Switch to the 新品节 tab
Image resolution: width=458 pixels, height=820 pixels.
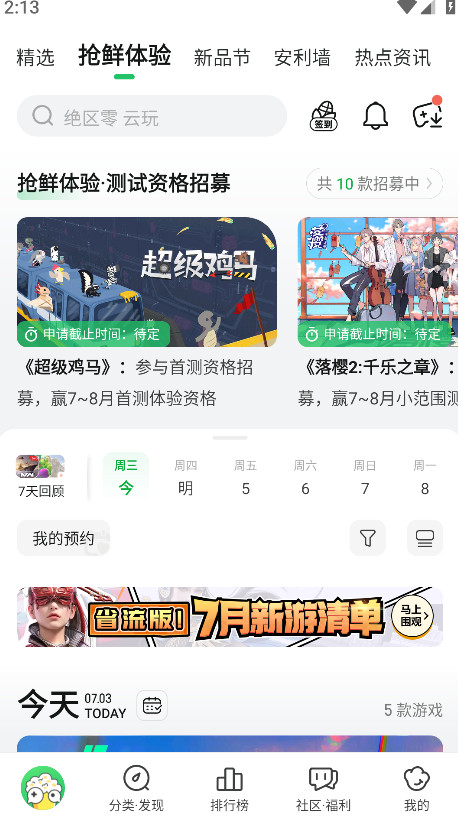coord(222,58)
